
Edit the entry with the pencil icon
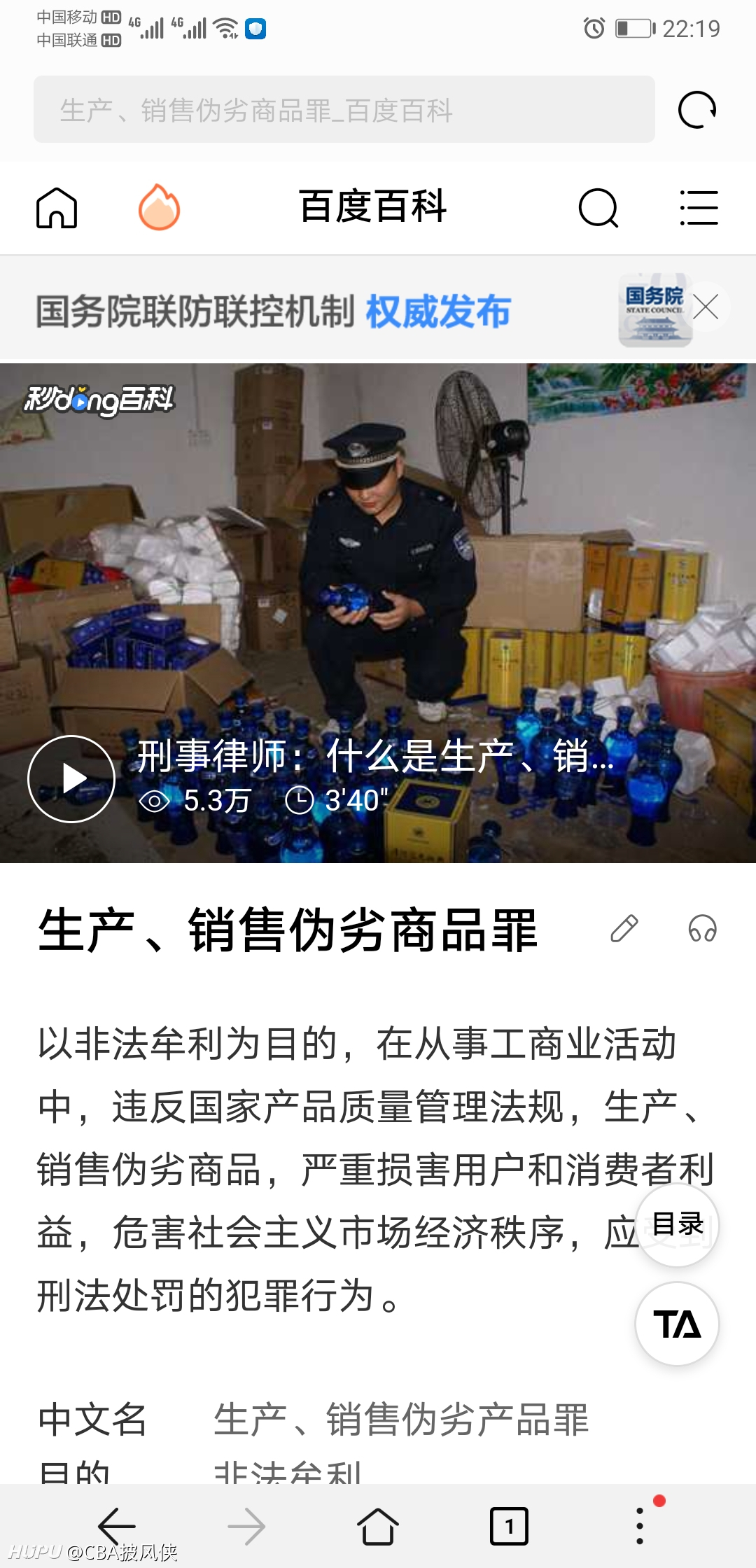click(624, 929)
